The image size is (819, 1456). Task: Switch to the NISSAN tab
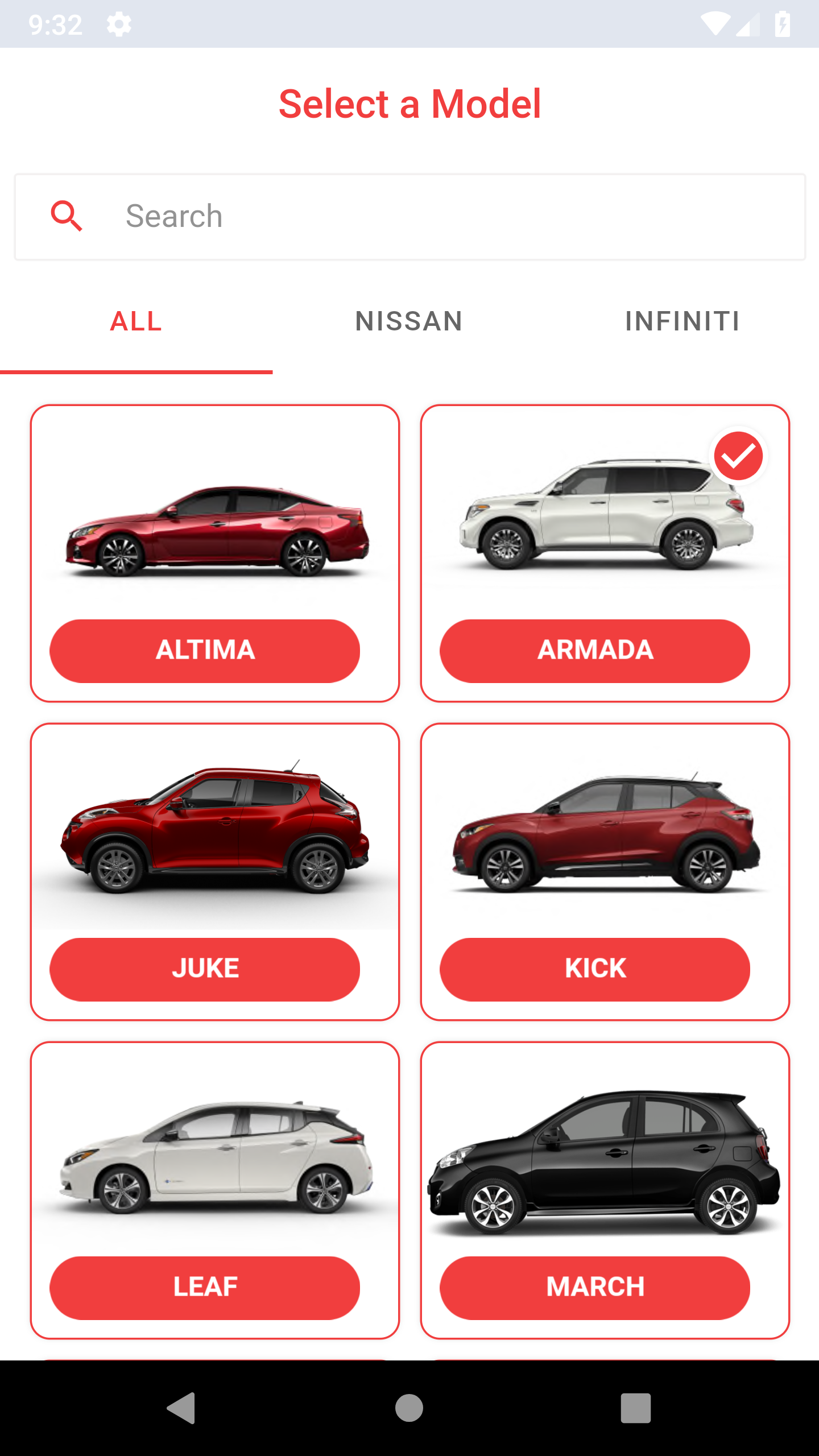tap(409, 321)
